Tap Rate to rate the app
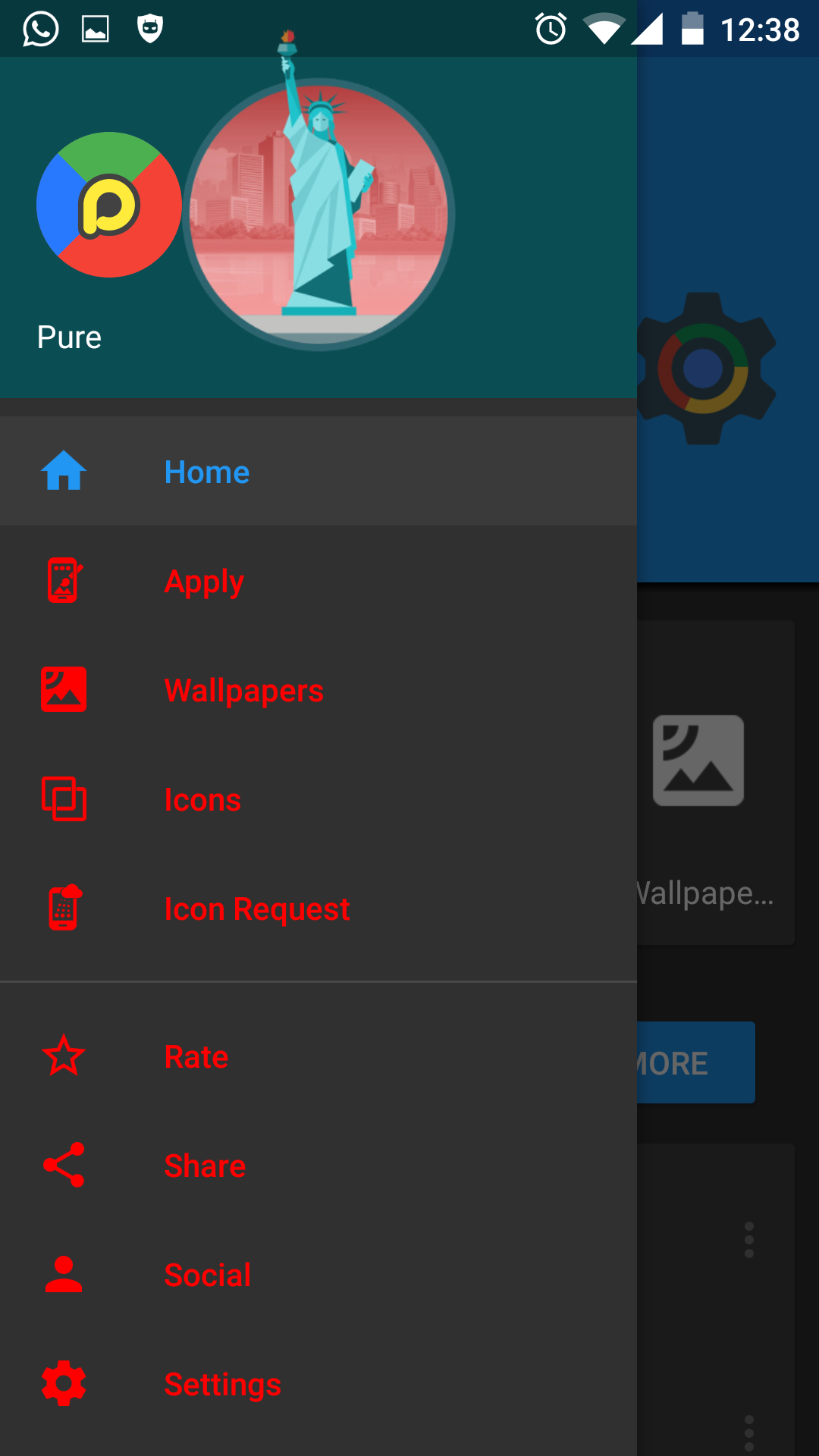The height and width of the screenshot is (1456, 819). (196, 1056)
